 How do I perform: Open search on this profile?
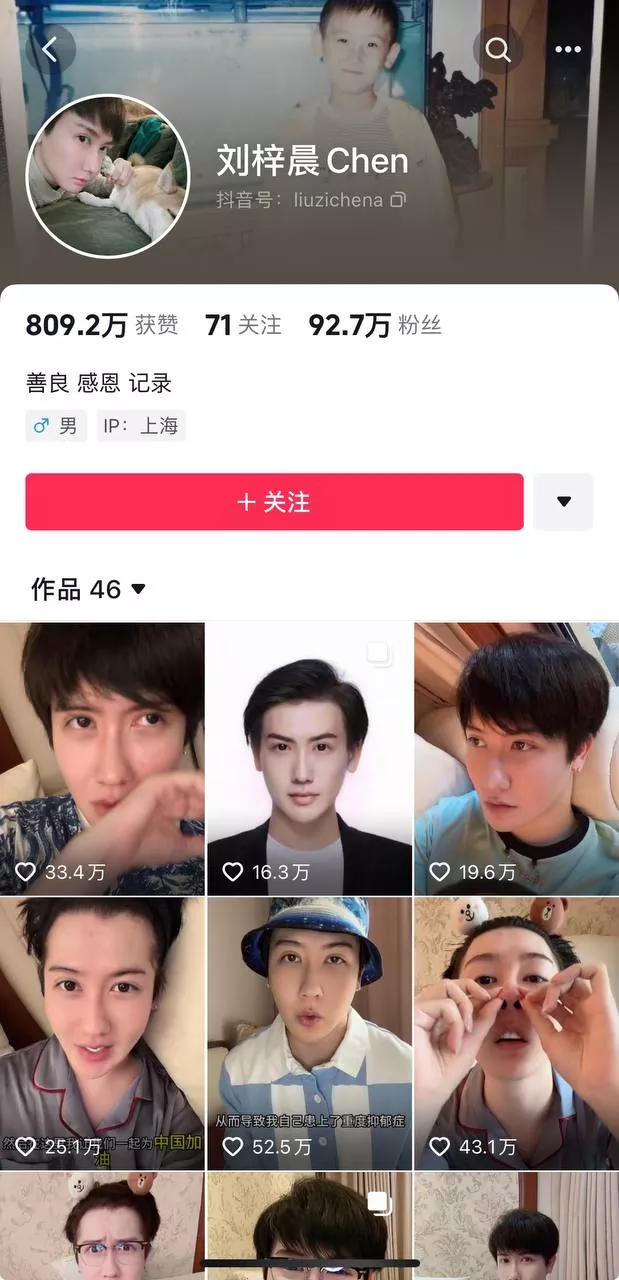[498, 49]
